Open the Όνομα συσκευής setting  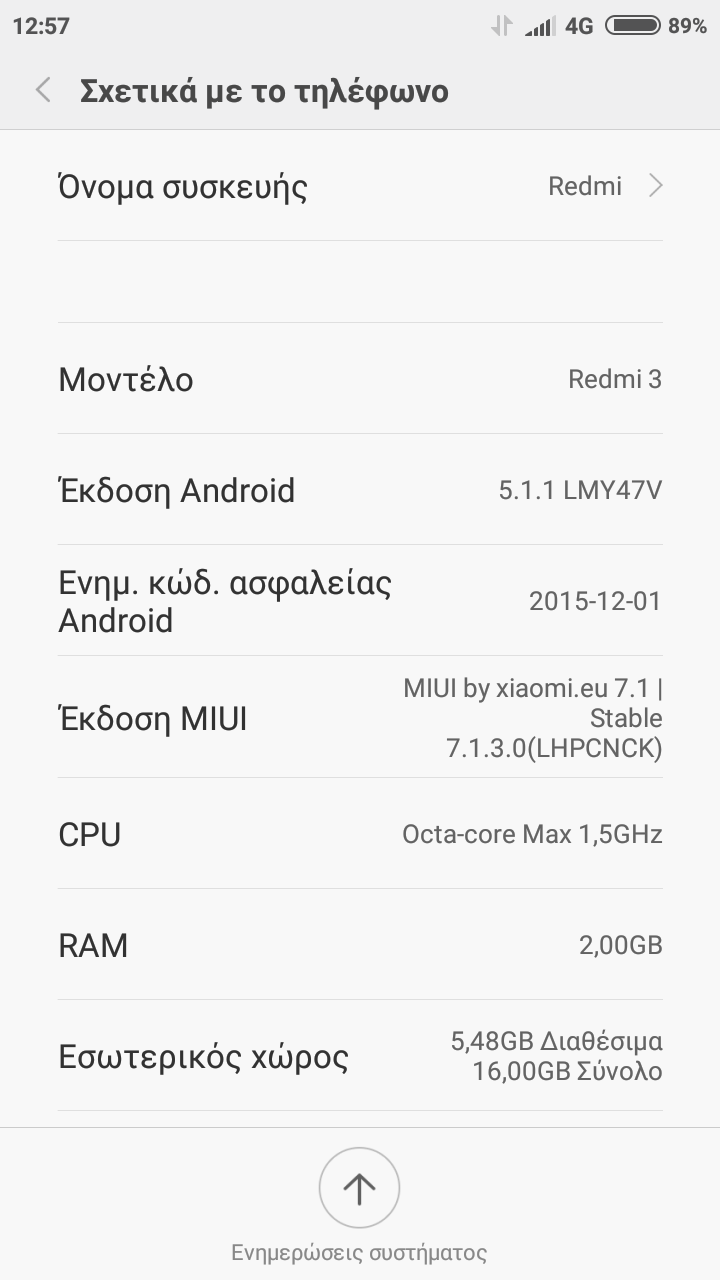click(x=360, y=186)
